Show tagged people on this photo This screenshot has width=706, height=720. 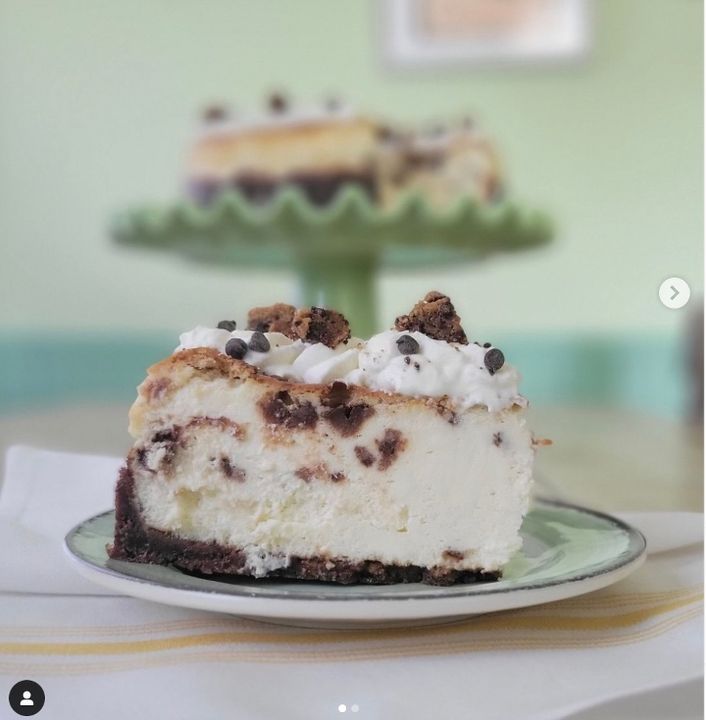[x=27, y=697]
